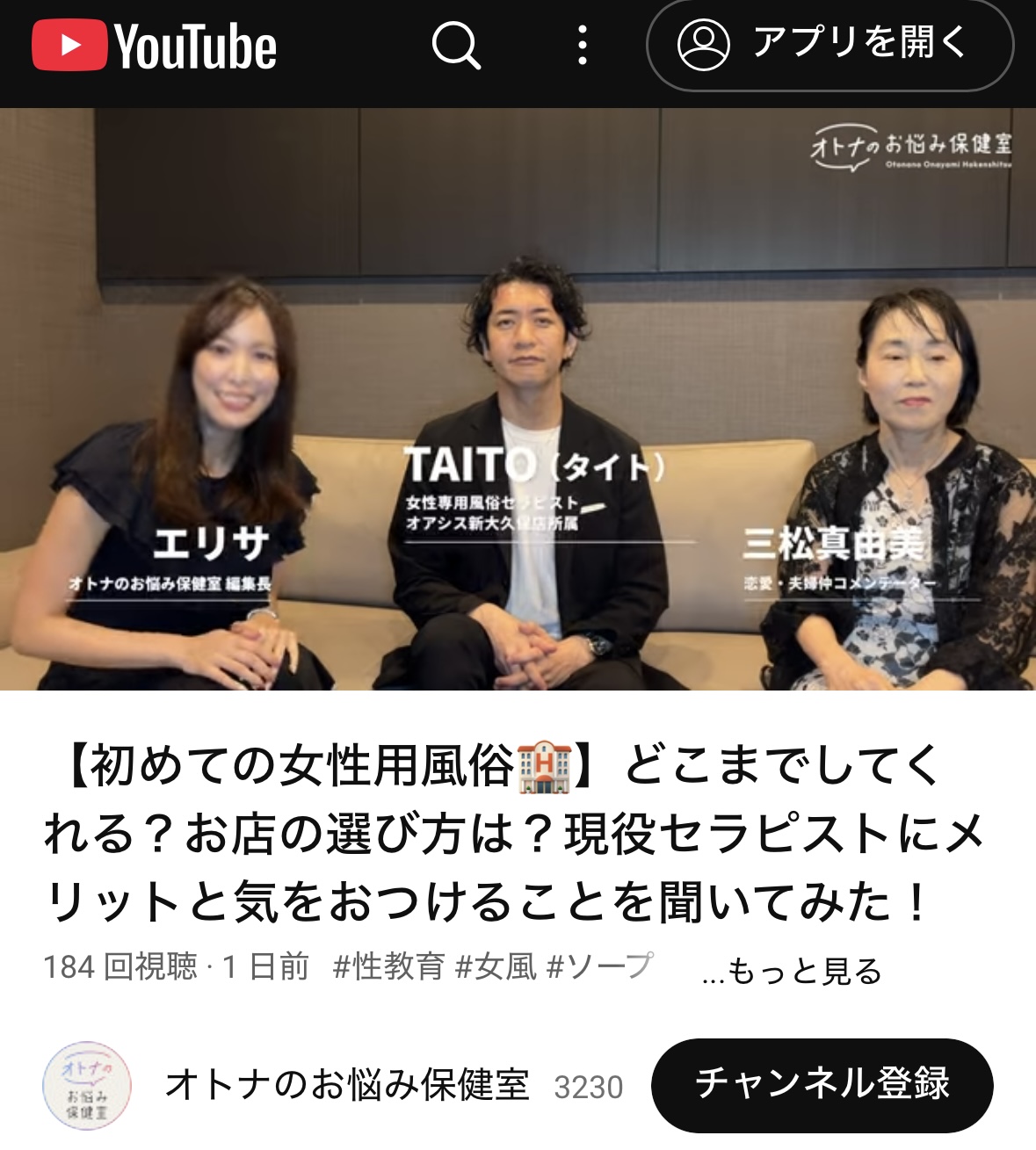
Task: Expand description with もっと見る
Action: [x=792, y=971]
